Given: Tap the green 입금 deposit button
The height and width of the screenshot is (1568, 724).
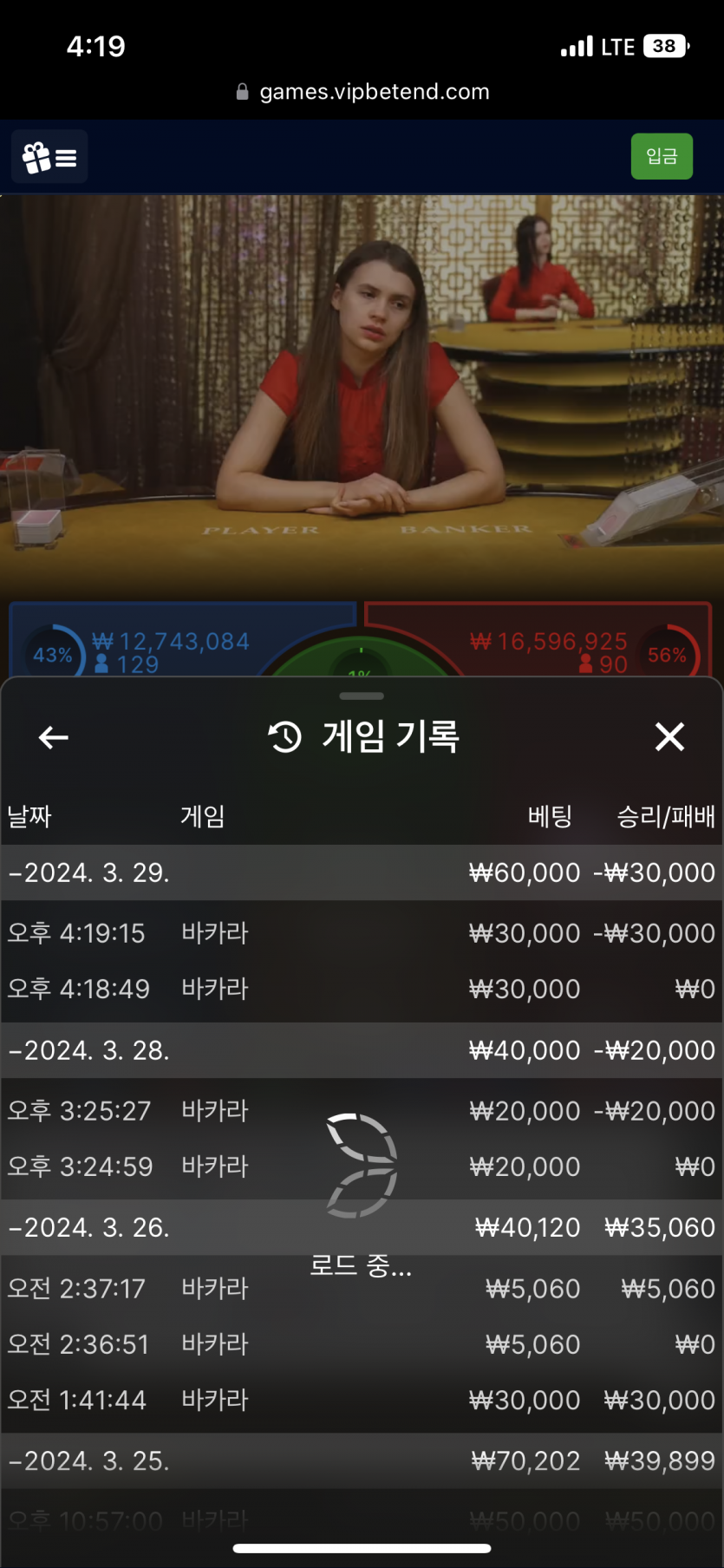Looking at the screenshot, I should point(662,156).
